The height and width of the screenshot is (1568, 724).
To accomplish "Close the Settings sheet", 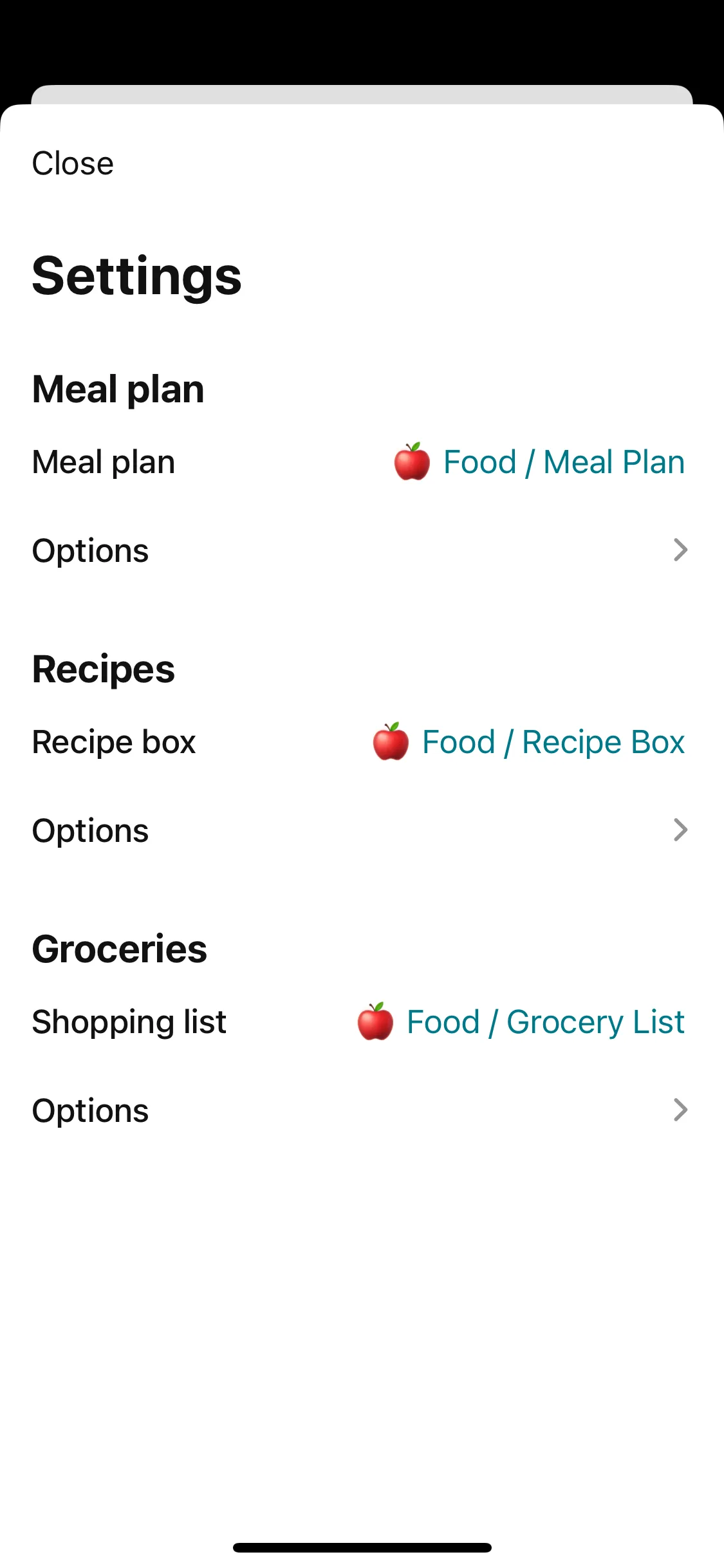I will click(x=73, y=163).
